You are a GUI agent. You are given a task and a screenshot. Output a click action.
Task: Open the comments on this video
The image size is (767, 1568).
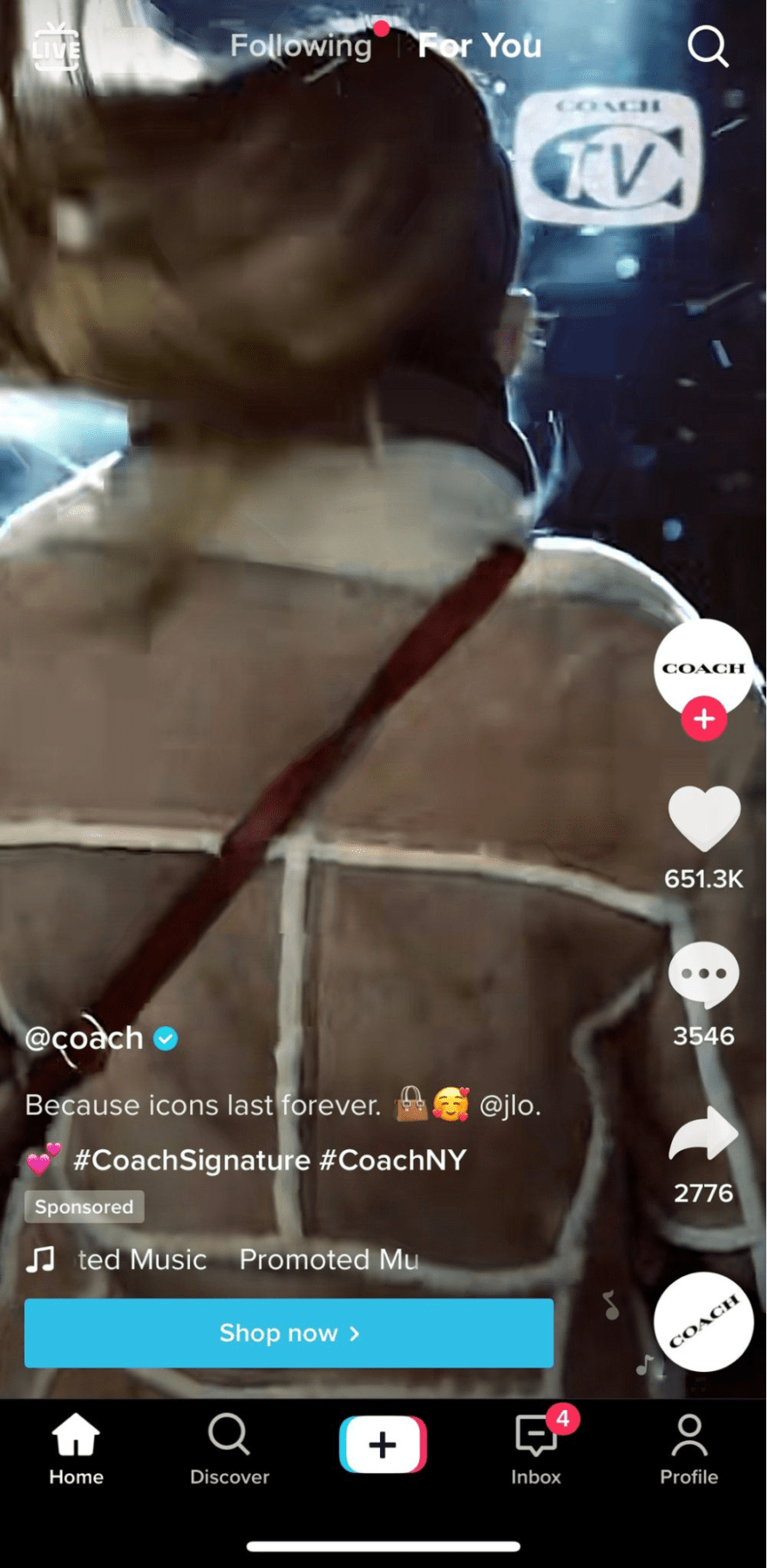pos(703,974)
